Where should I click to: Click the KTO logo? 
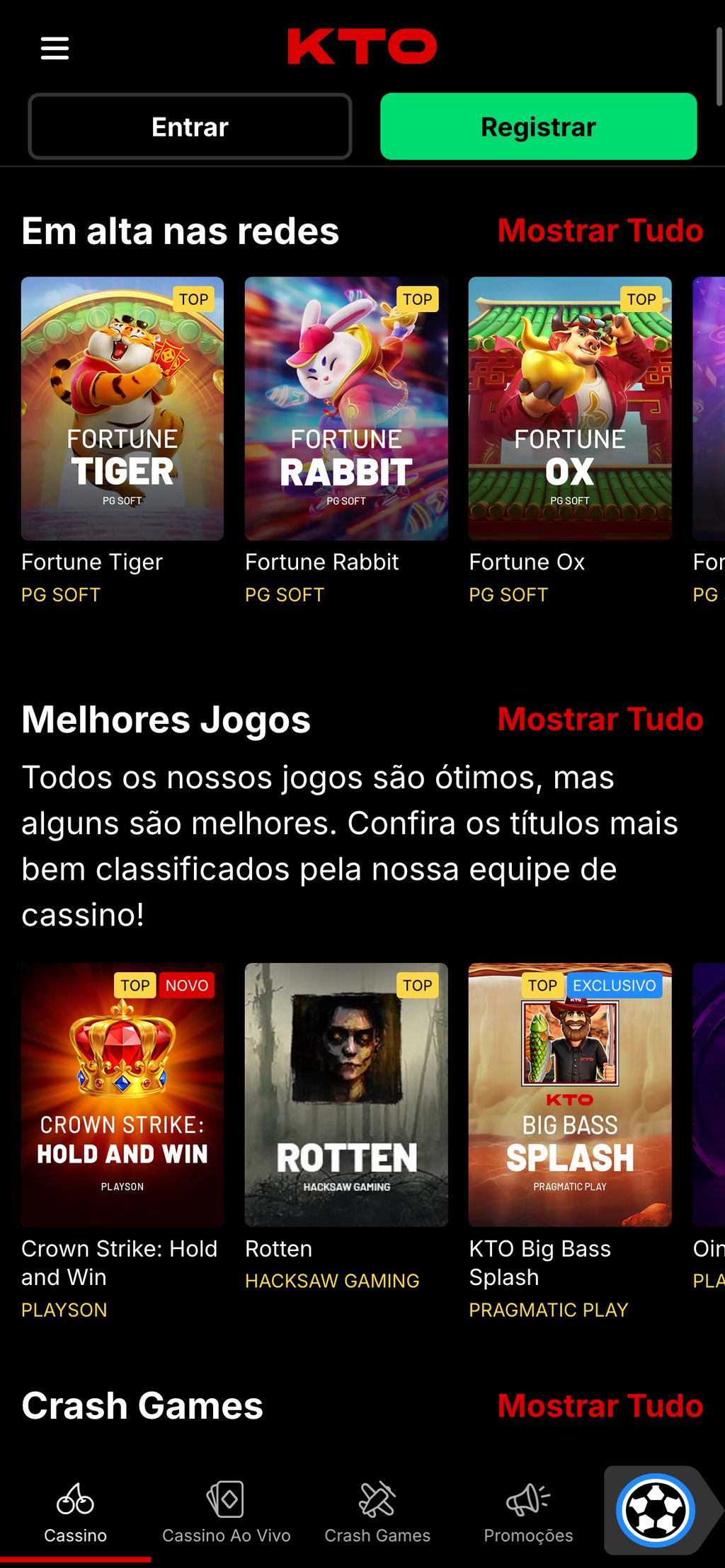362,45
